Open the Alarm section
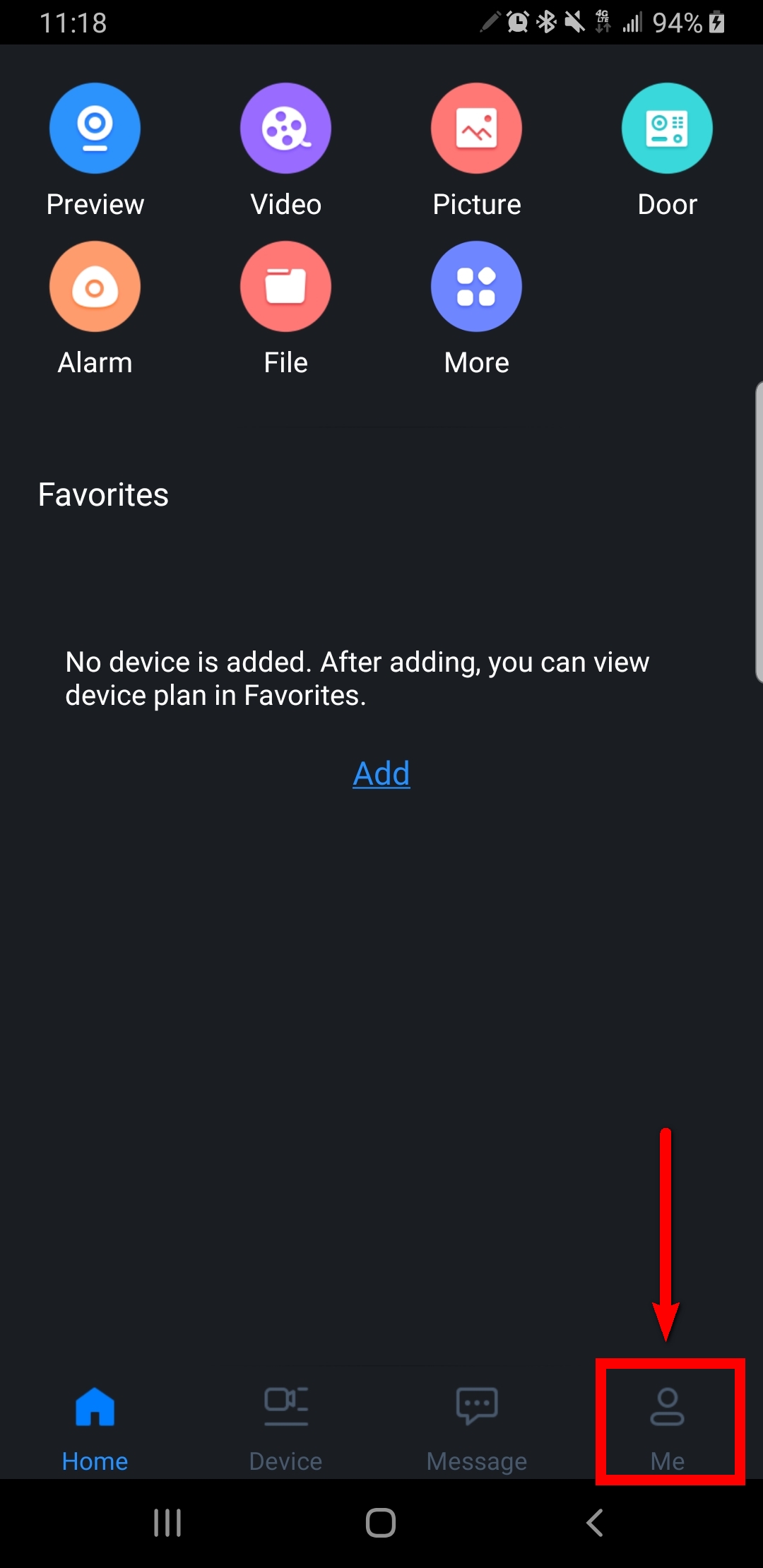 95,287
